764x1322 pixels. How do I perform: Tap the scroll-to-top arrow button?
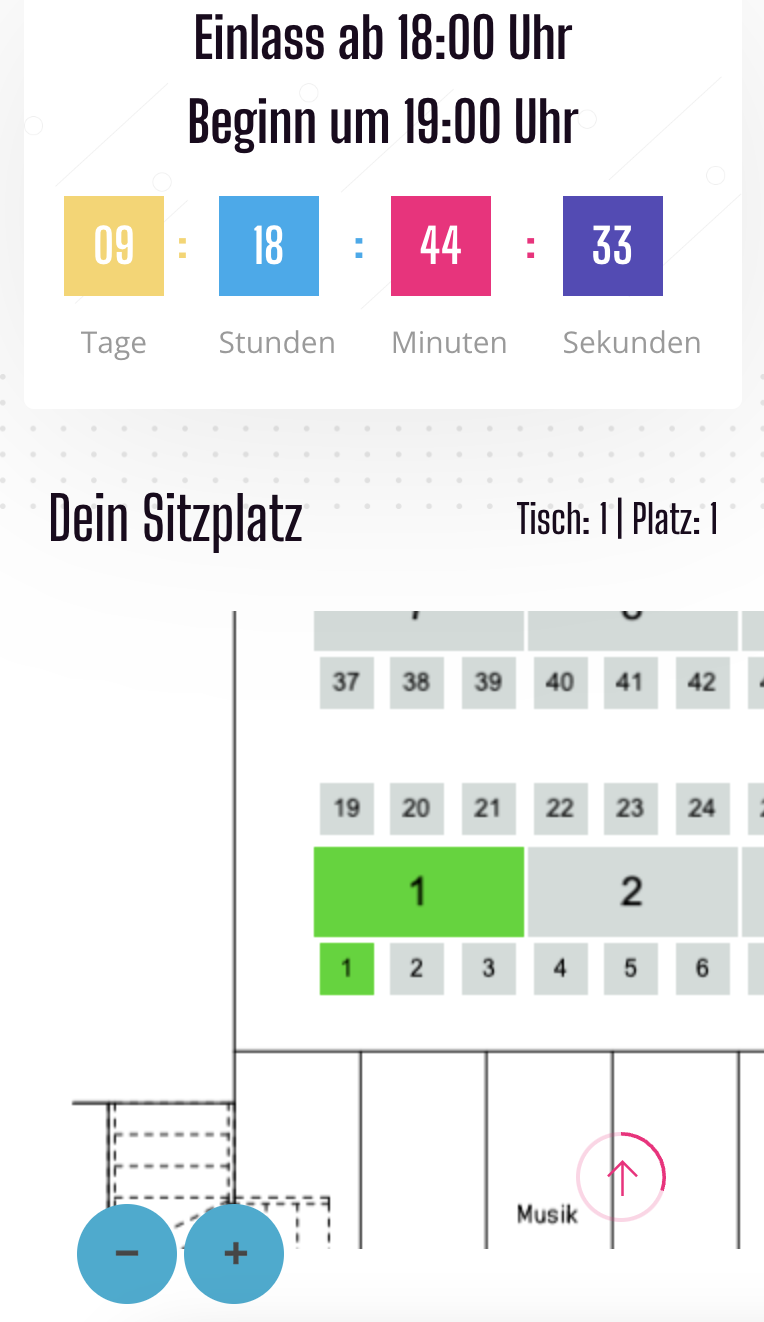coord(621,1177)
